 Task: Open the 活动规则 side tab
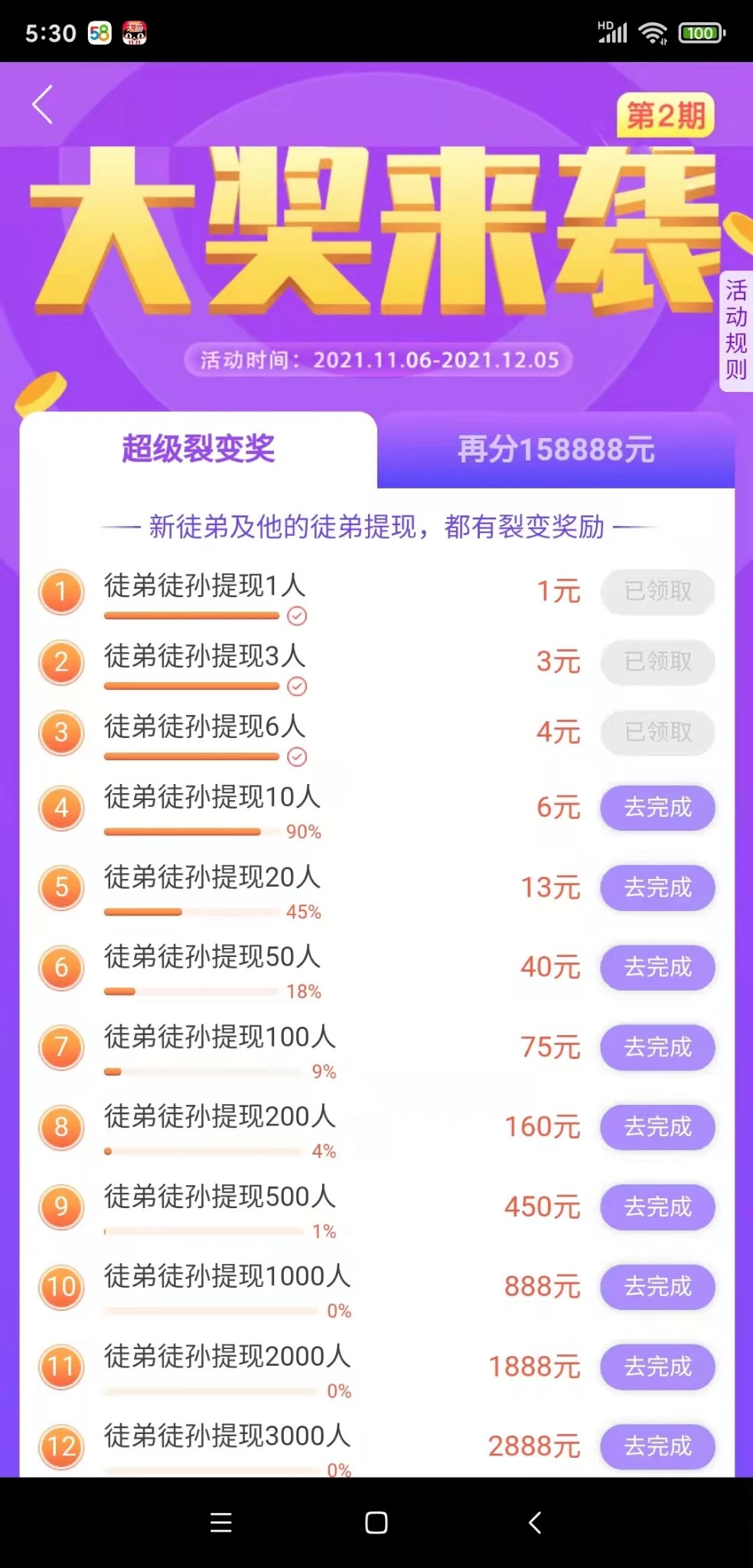coord(735,331)
